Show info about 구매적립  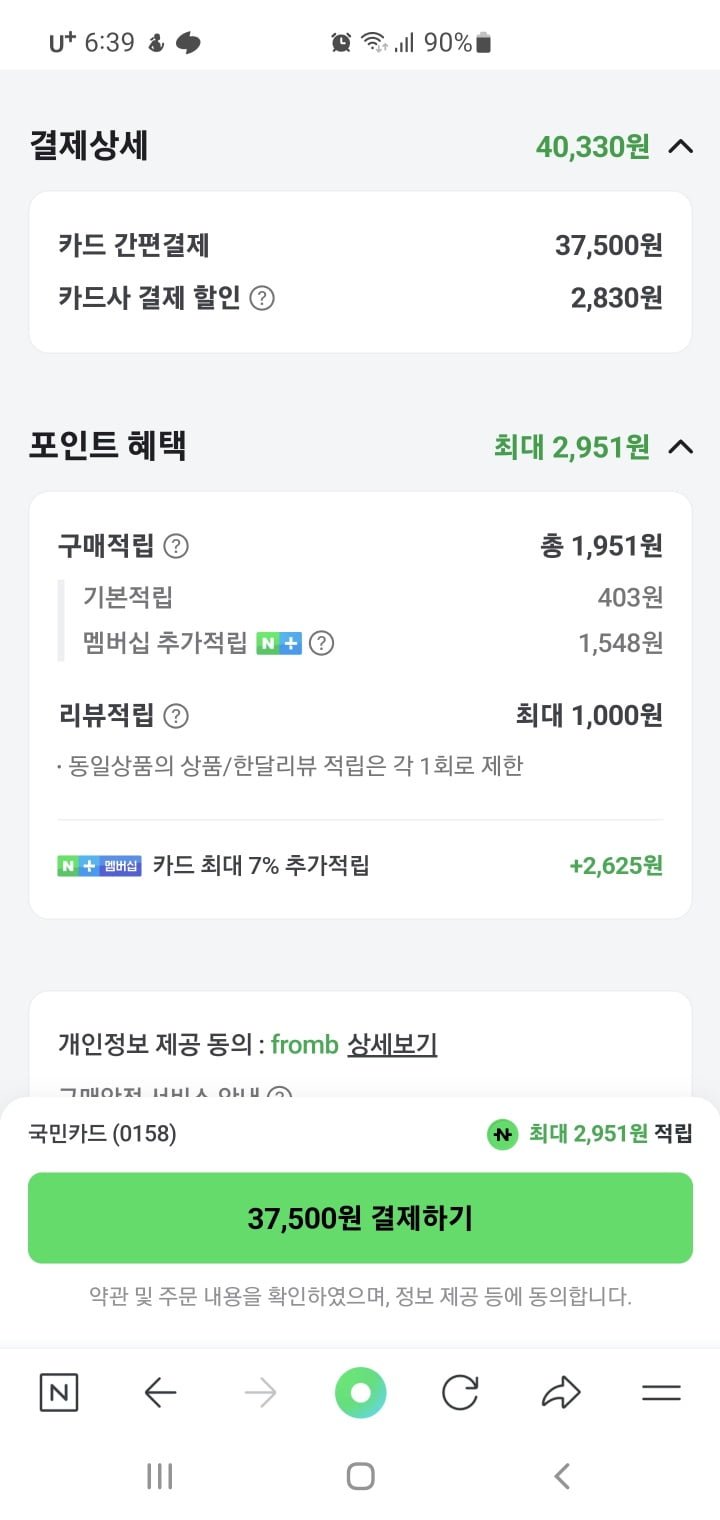click(x=176, y=546)
